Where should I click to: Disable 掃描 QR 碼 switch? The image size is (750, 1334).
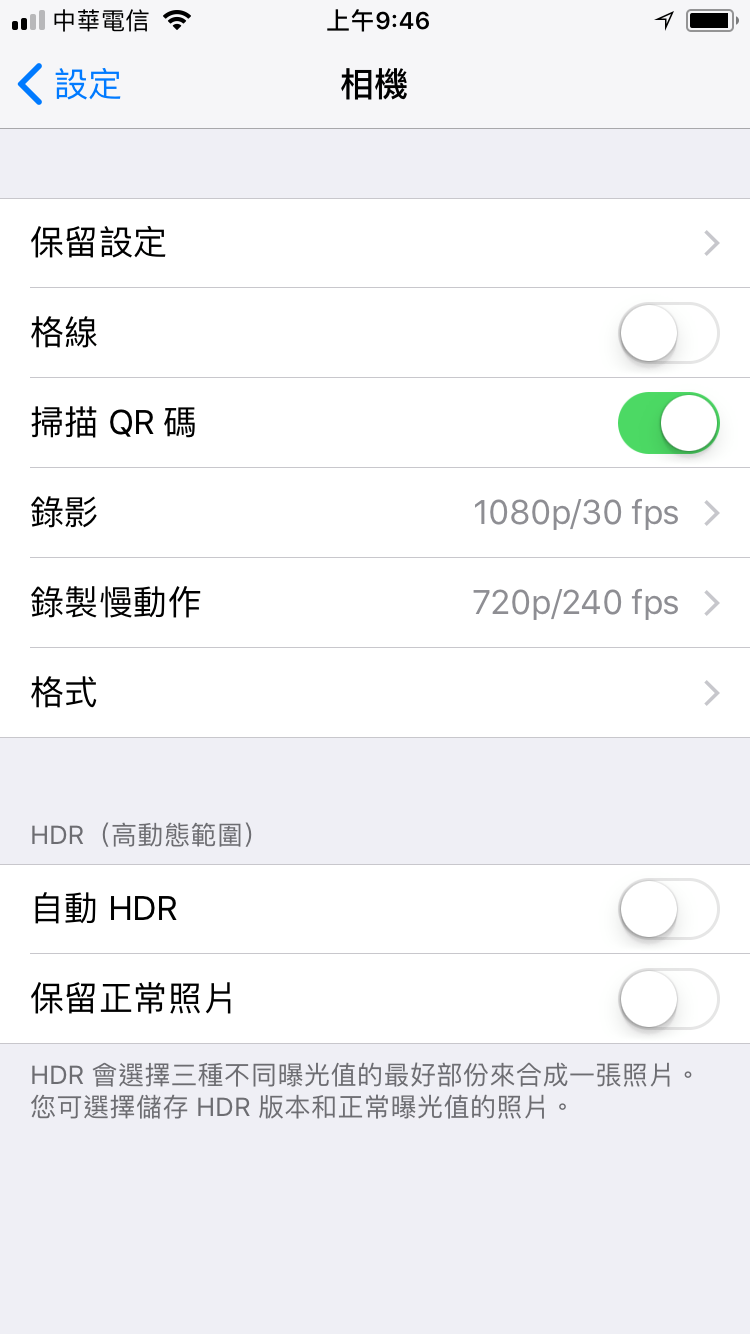pyautogui.click(x=669, y=423)
